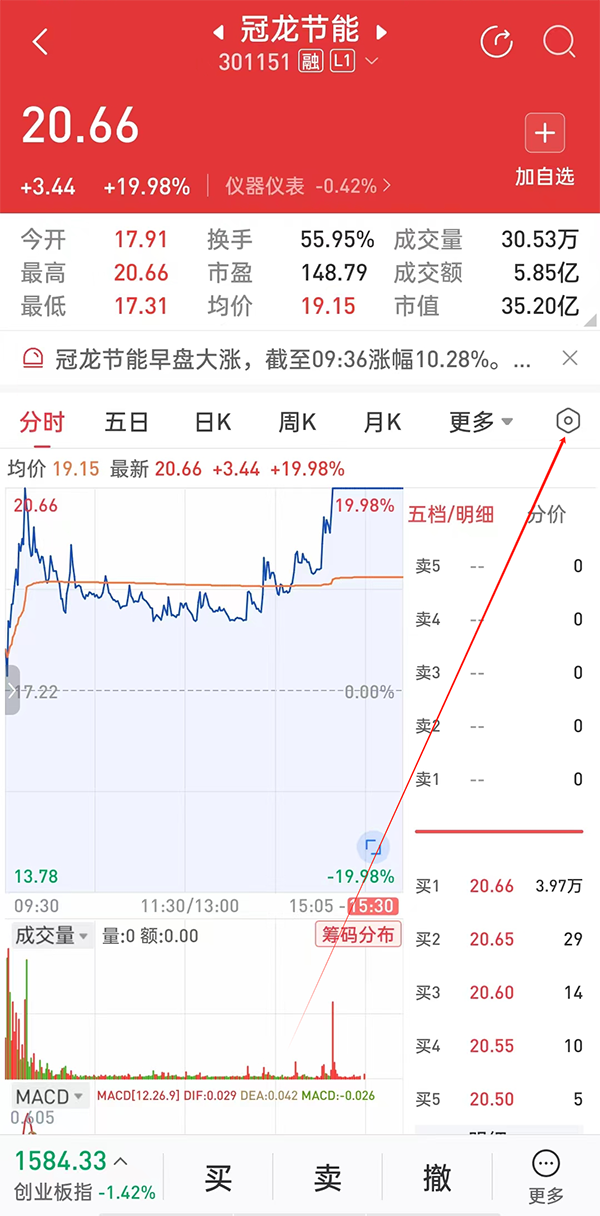Switch to next stock with right arrow
The image size is (600, 1216).
point(380,33)
